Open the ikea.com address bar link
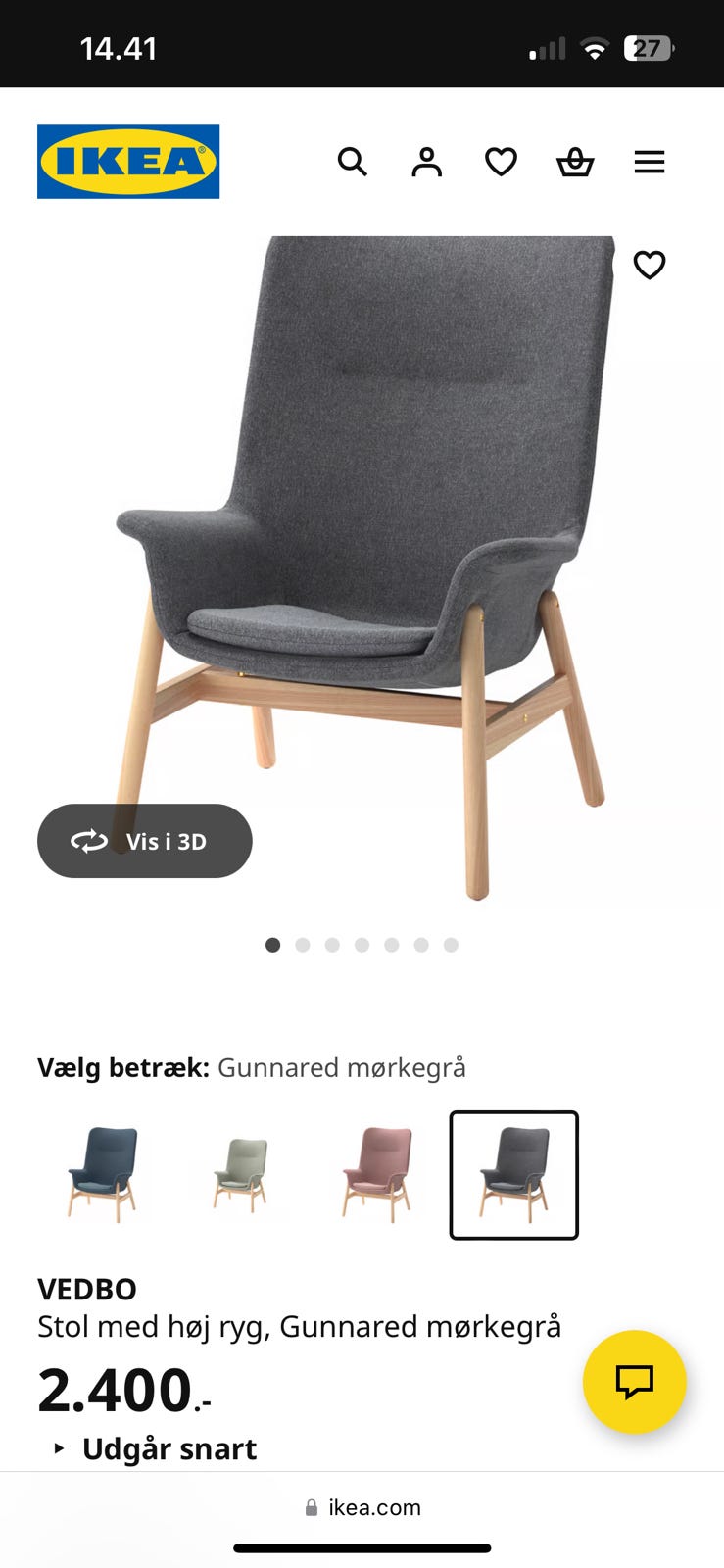The image size is (724, 1568). click(x=362, y=1507)
